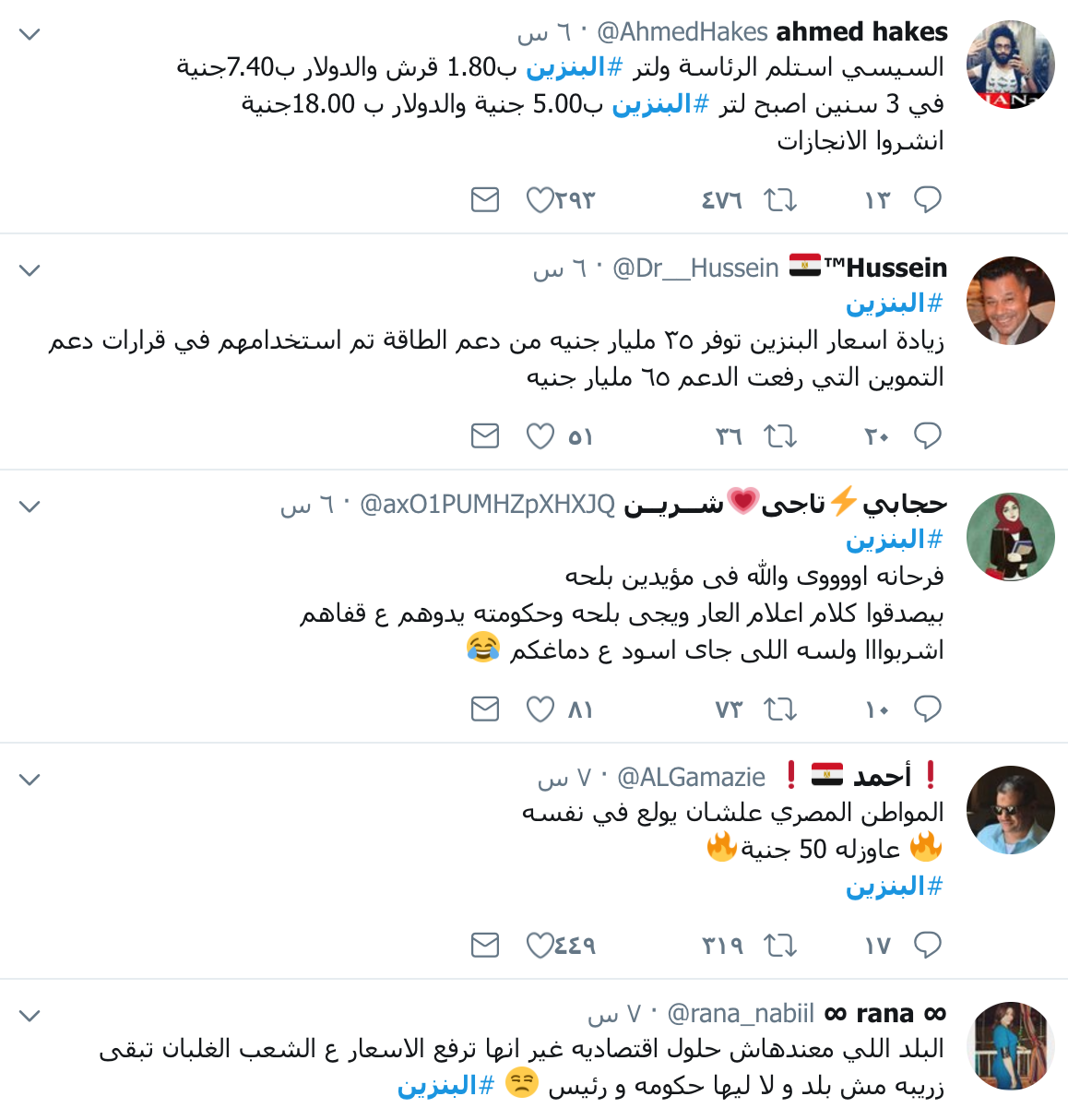Visit the @rana_nabiil profile handle
This screenshot has width=1068, height=1120.
coord(741,1014)
